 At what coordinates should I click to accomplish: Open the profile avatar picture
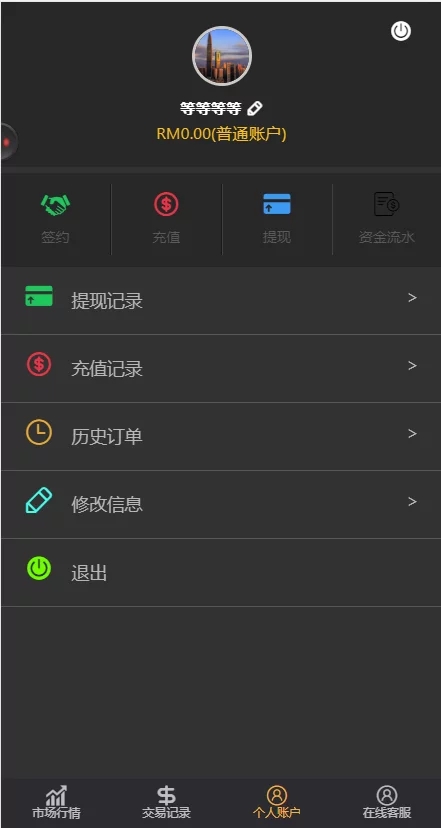(222, 56)
